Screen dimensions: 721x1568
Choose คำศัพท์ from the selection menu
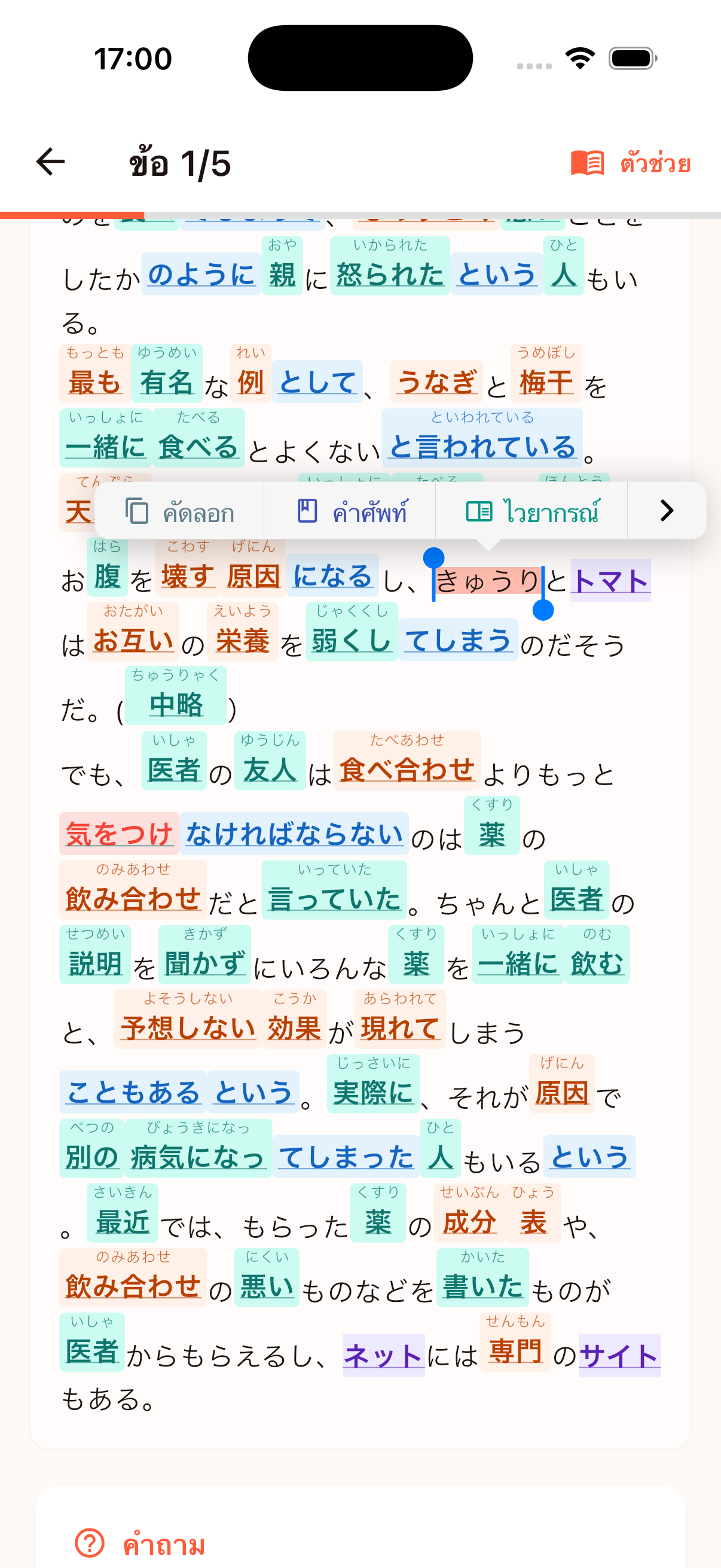[x=350, y=511]
